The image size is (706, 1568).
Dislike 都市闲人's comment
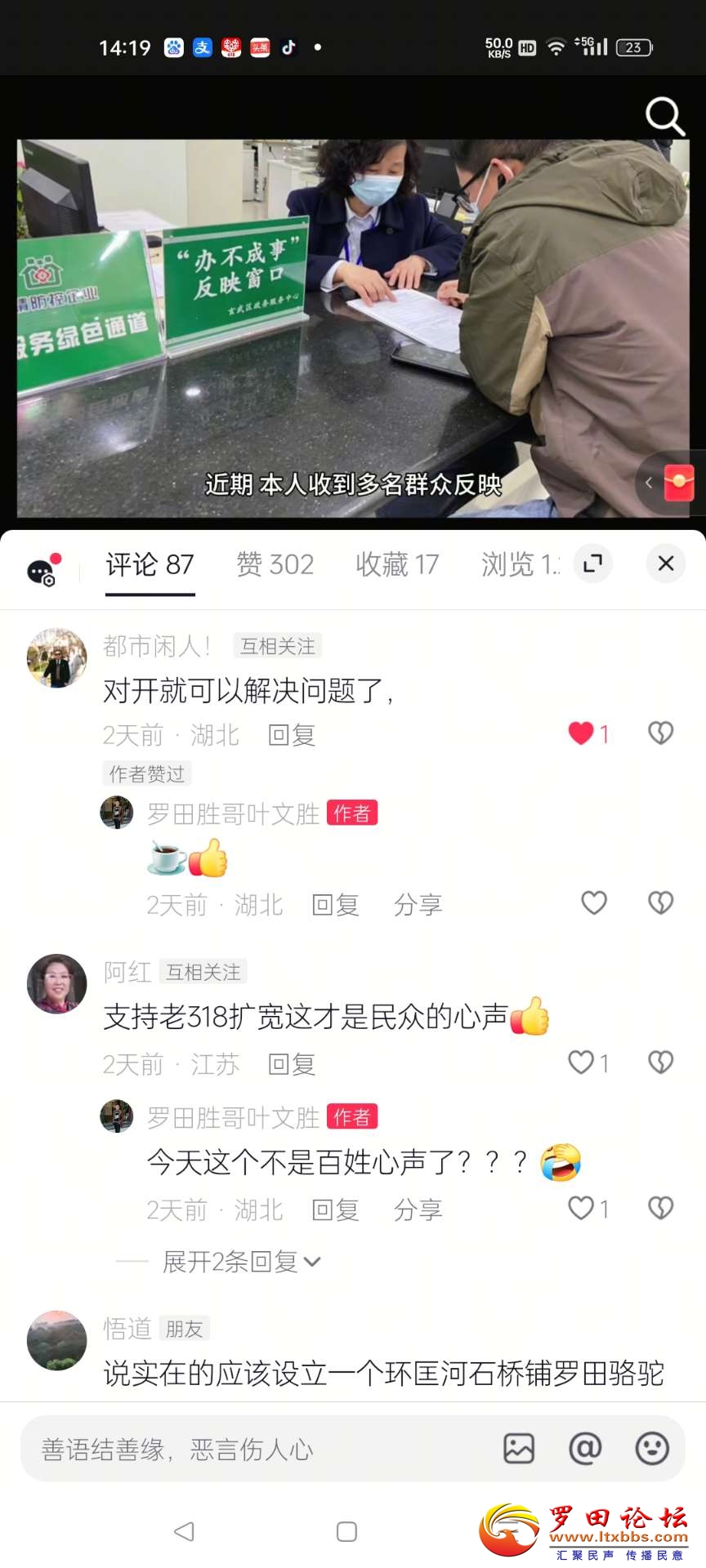pyautogui.click(x=660, y=733)
